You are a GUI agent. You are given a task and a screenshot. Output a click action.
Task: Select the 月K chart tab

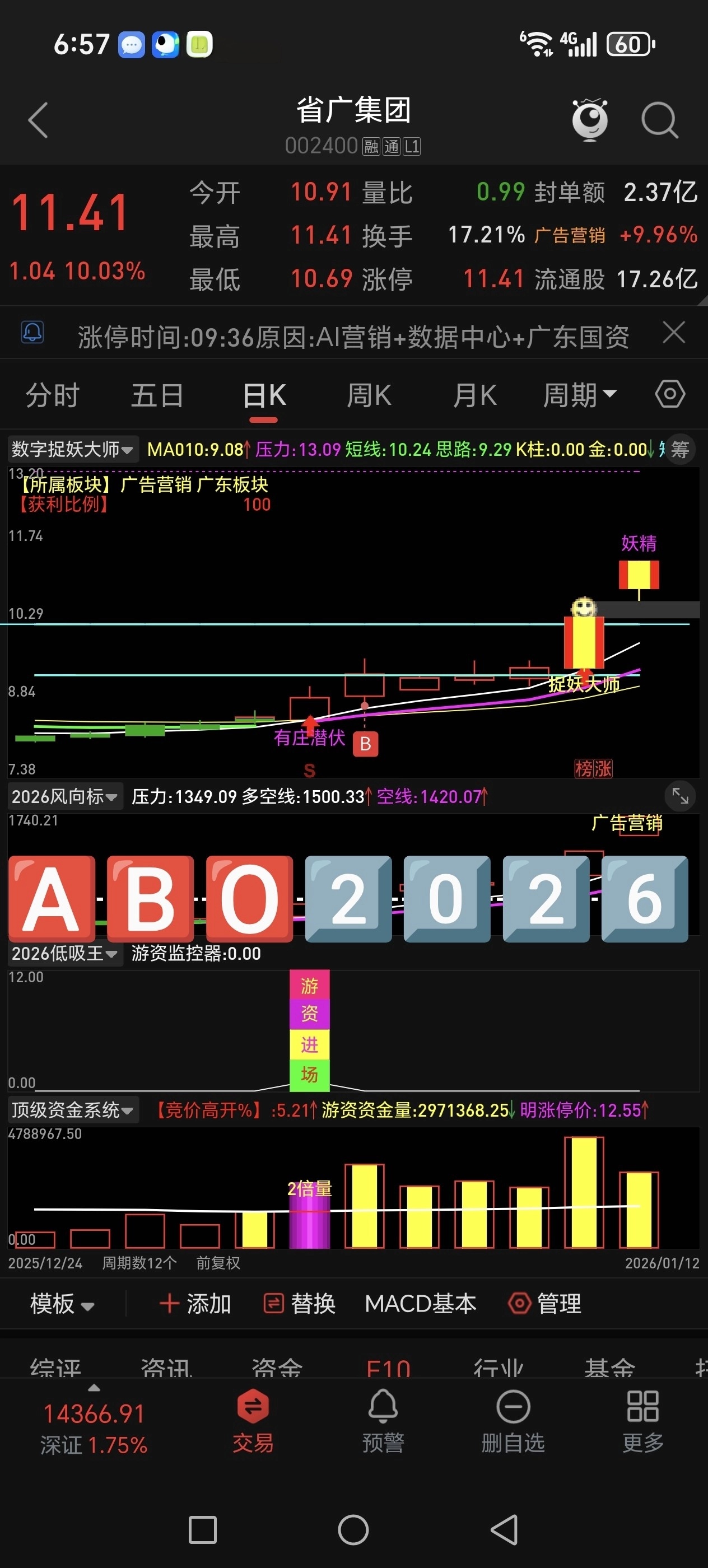[x=474, y=395]
